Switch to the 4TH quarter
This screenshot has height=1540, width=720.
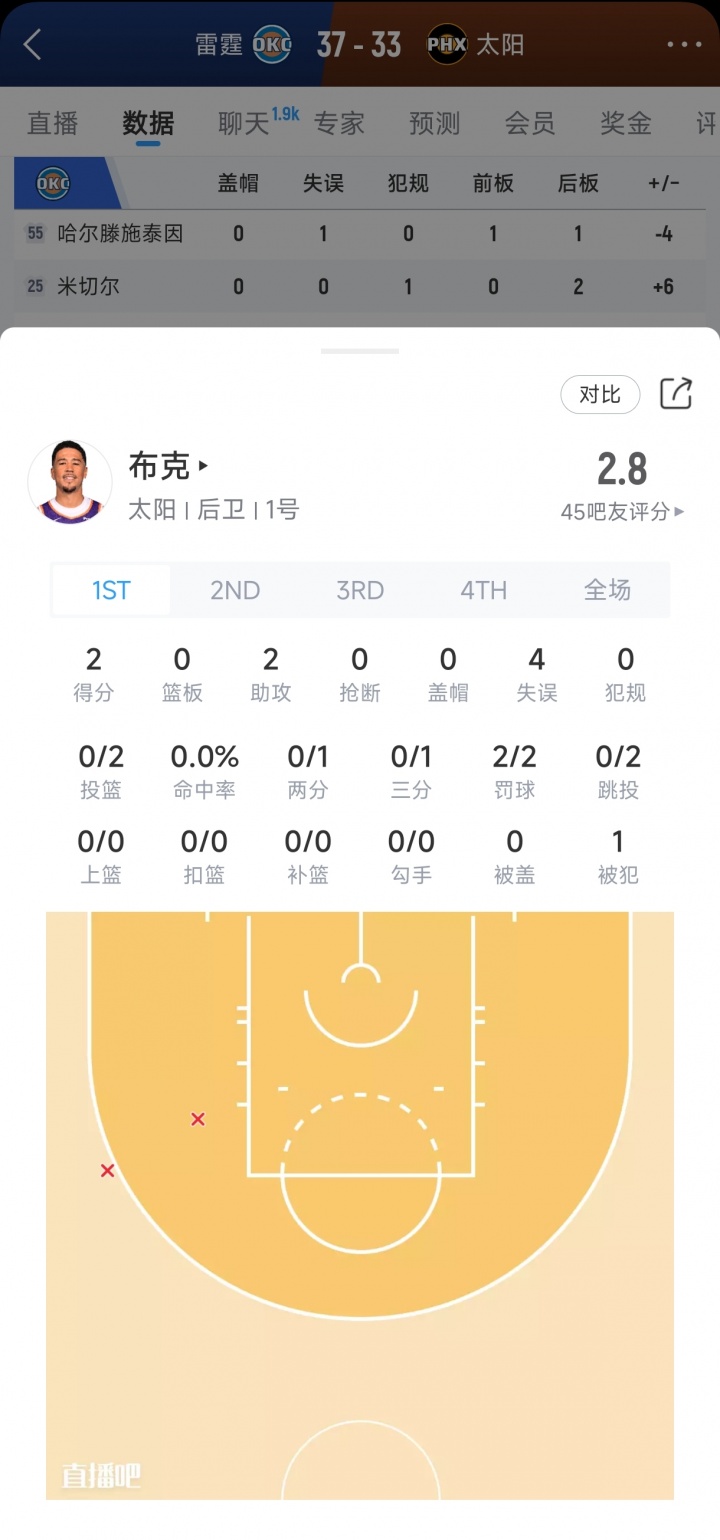484,590
